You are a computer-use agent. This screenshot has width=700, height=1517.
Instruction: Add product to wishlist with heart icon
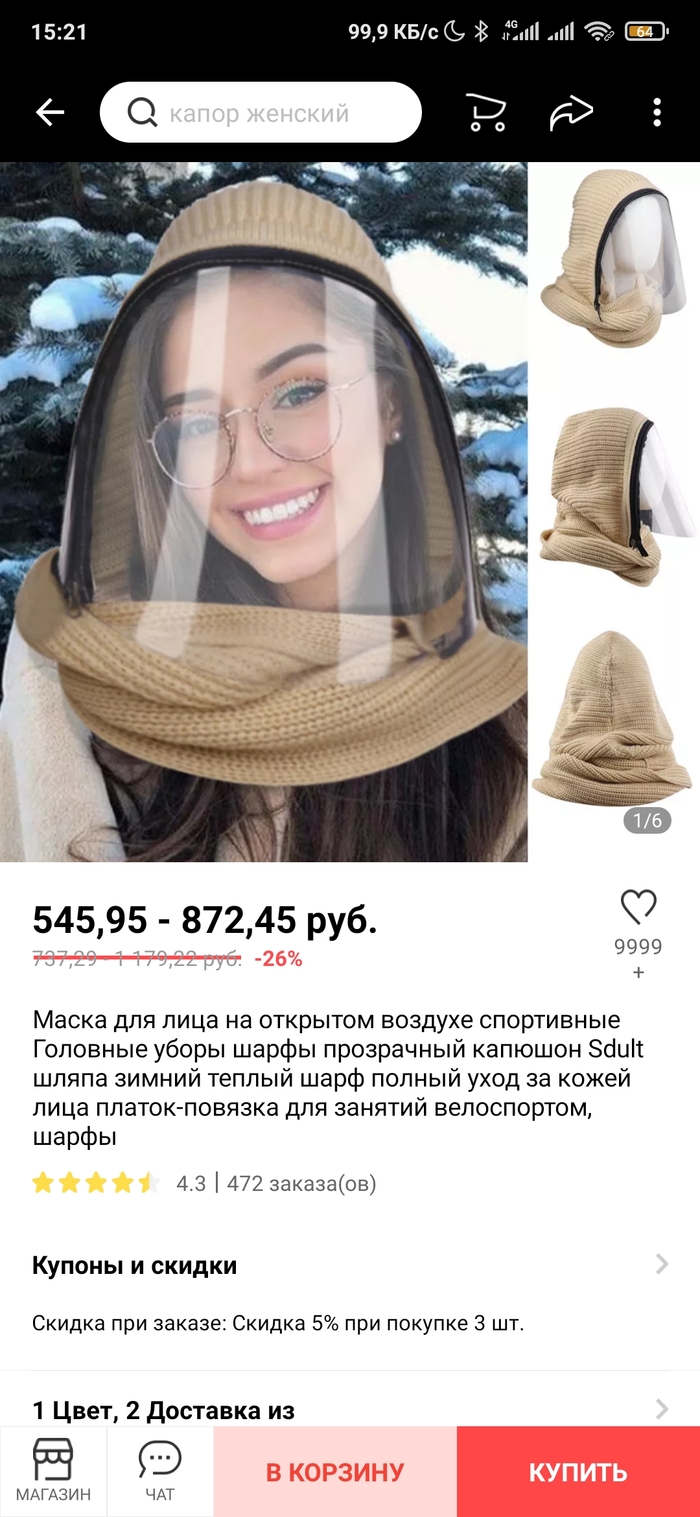638,908
